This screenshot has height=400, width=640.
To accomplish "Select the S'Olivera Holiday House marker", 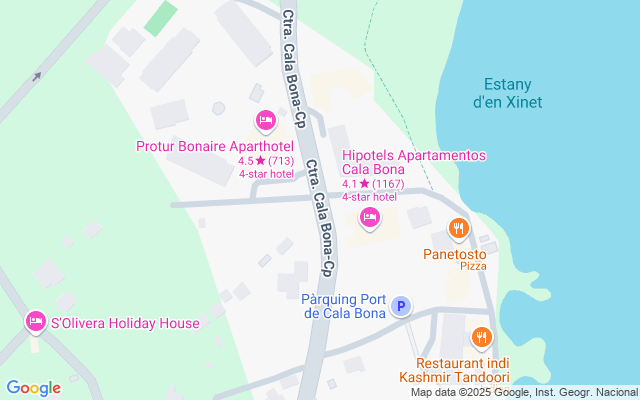I will 36,321.
